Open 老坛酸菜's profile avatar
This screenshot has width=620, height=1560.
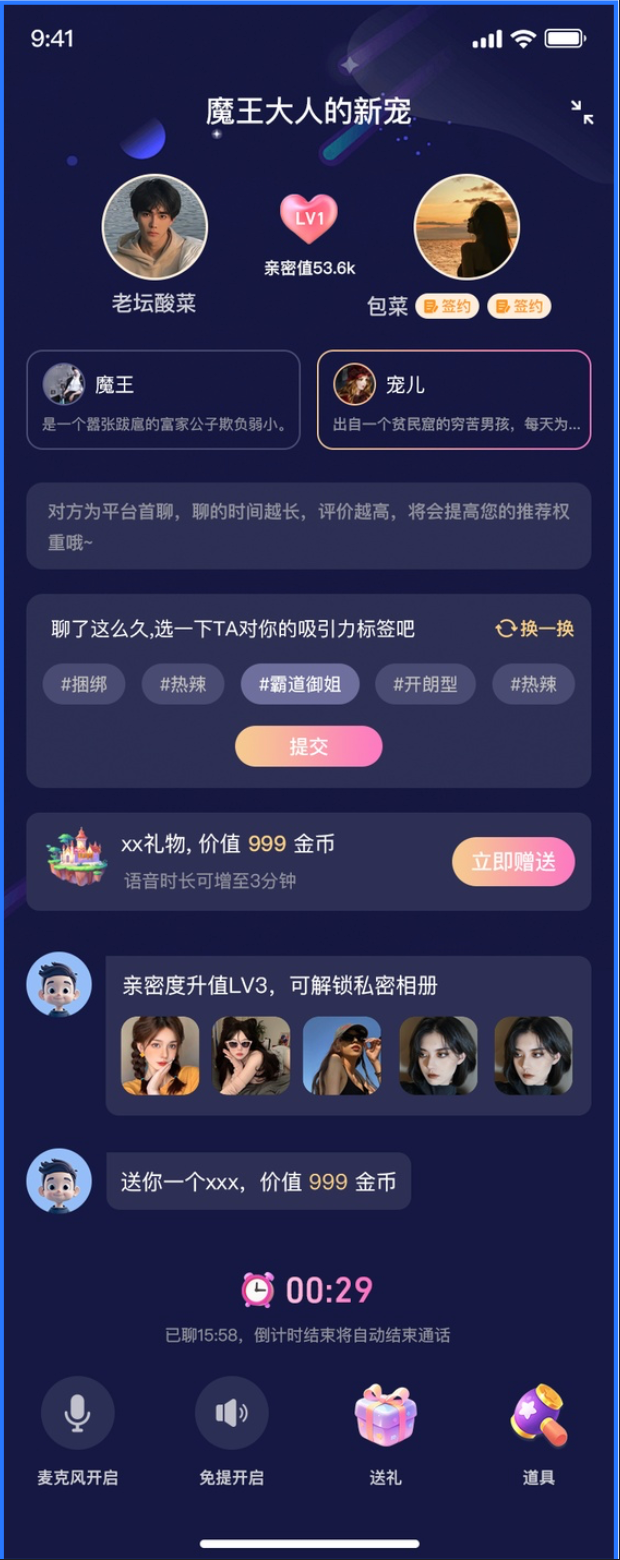(155, 227)
